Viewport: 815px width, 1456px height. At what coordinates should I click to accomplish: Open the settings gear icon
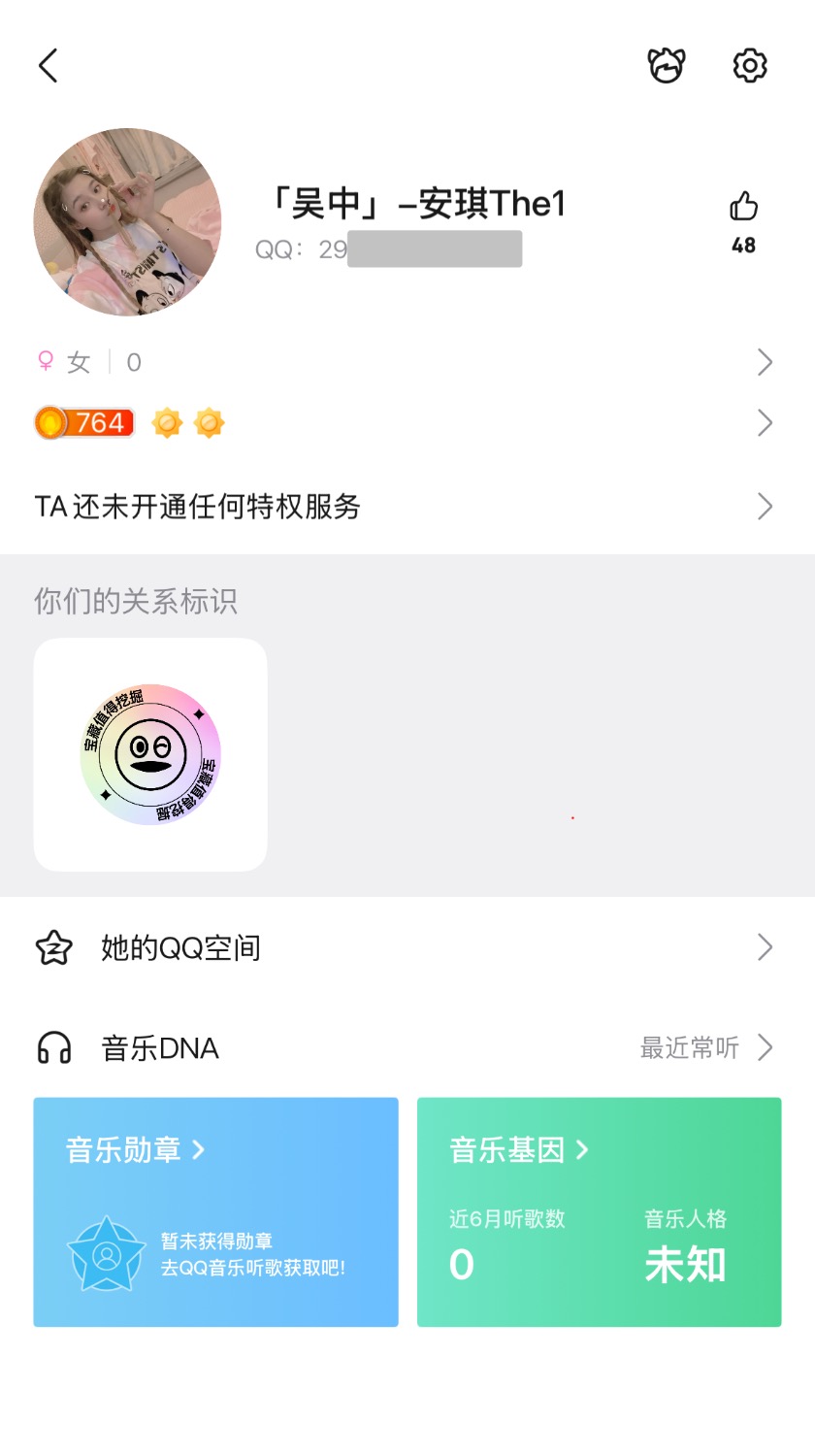click(x=749, y=66)
